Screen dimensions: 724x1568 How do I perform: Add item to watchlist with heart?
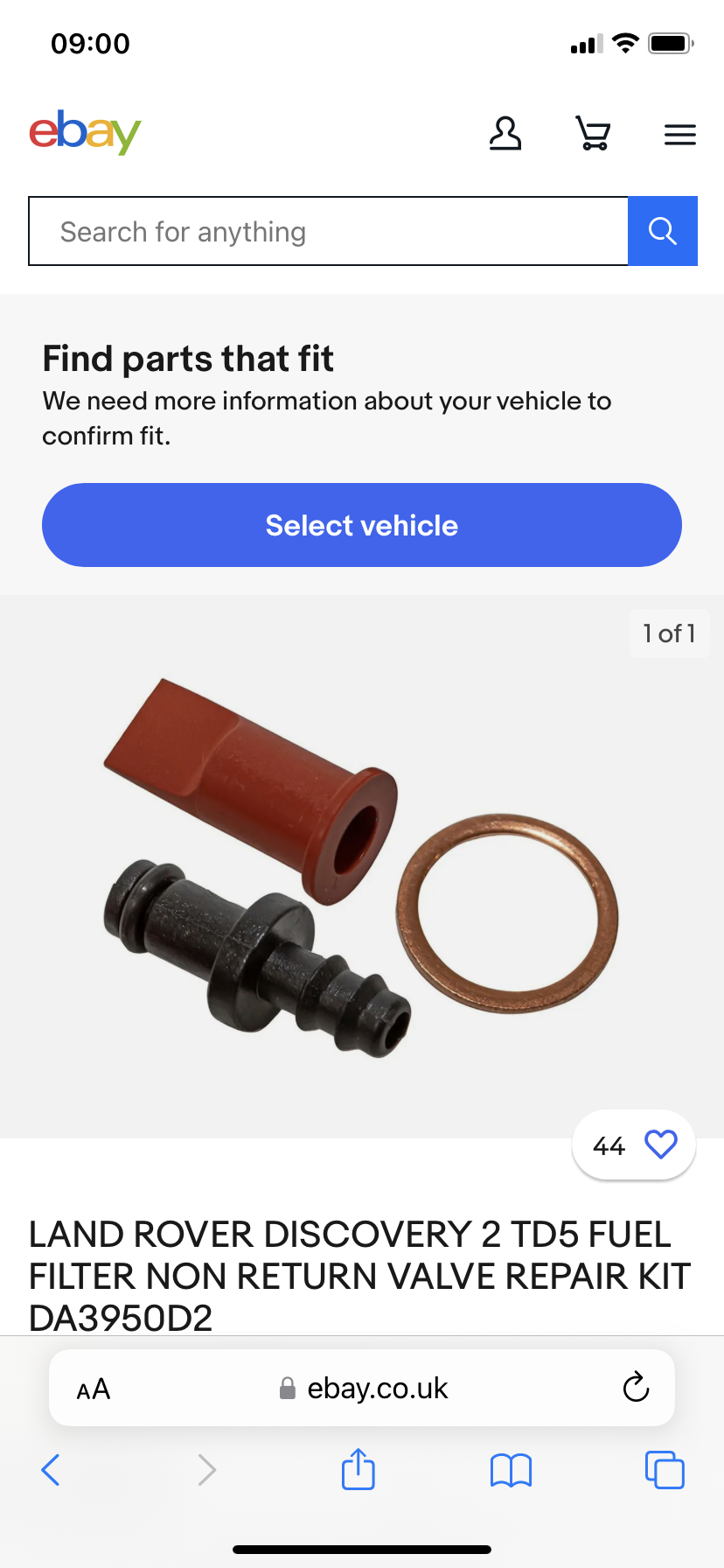click(x=660, y=1144)
